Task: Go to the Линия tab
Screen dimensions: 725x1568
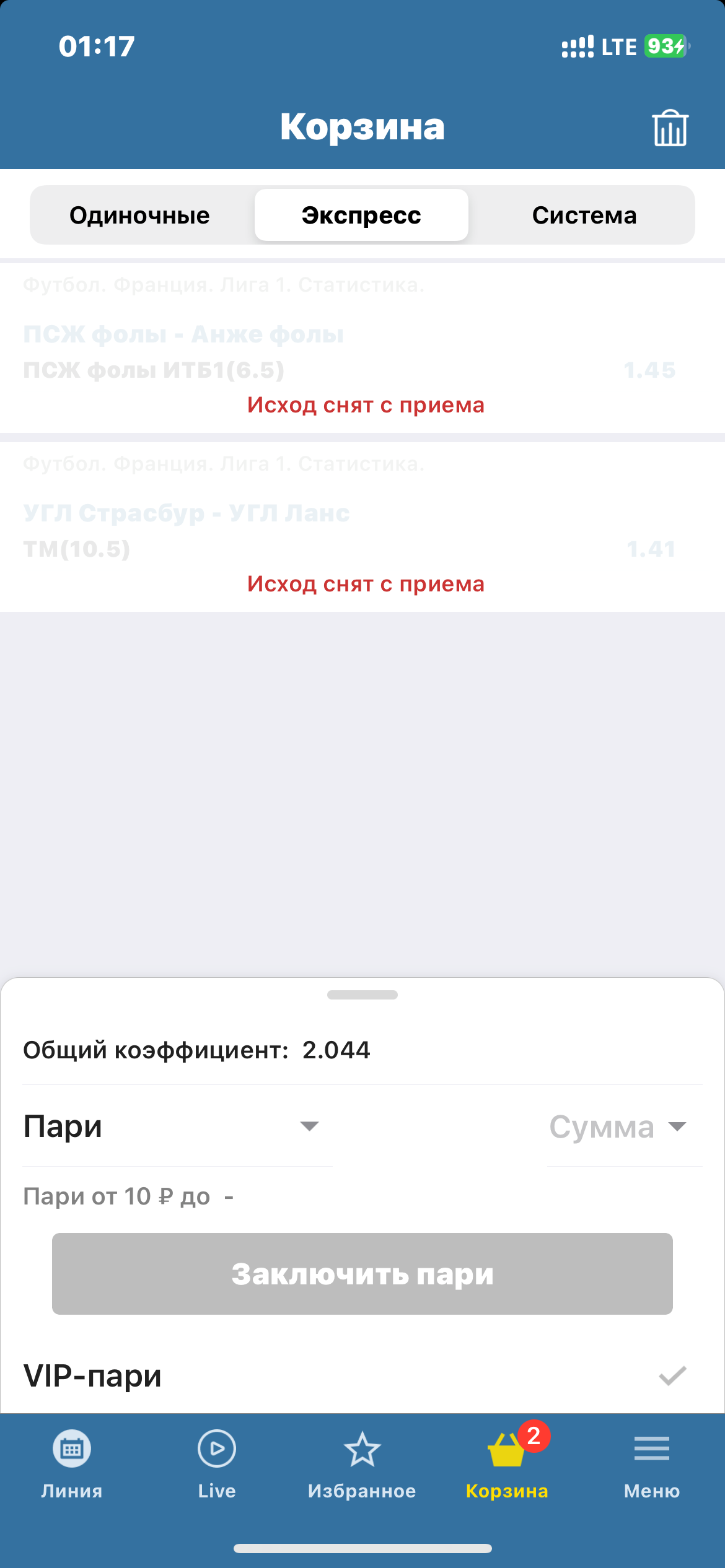Action: point(72,1465)
